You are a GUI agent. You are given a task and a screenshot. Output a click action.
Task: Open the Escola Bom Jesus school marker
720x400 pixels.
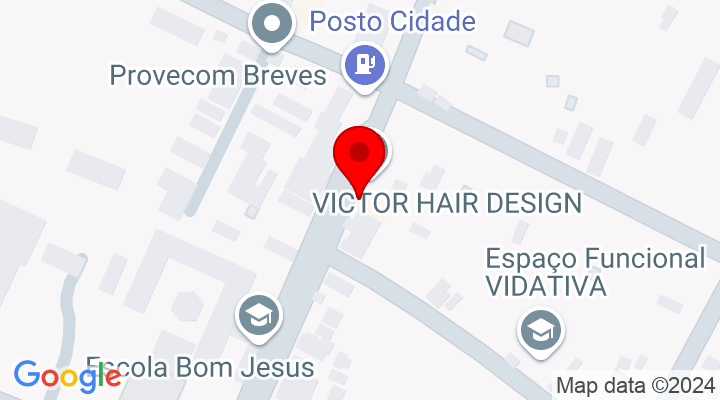(260, 318)
